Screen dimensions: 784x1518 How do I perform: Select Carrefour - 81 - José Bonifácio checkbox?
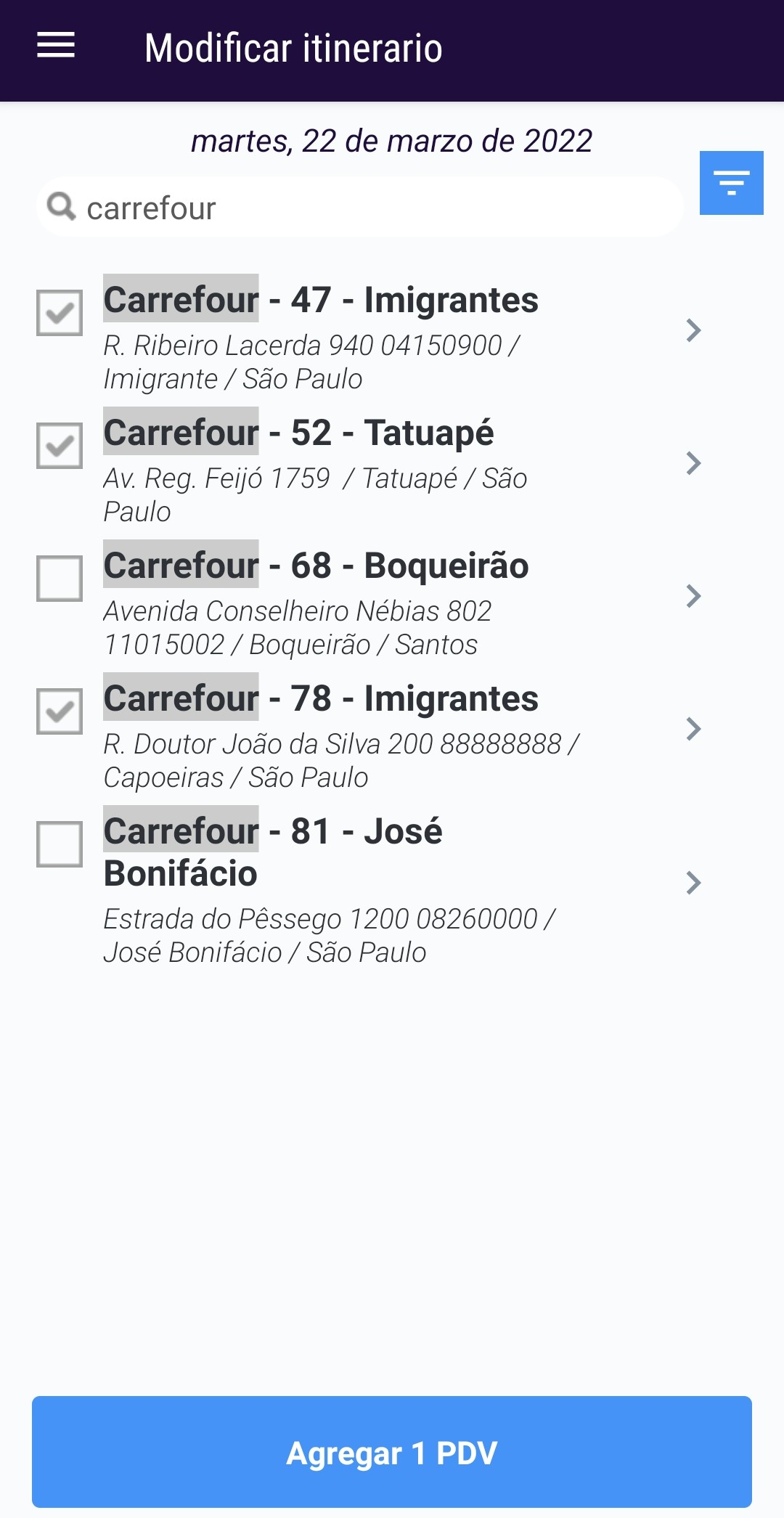pyautogui.click(x=60, y=844)
